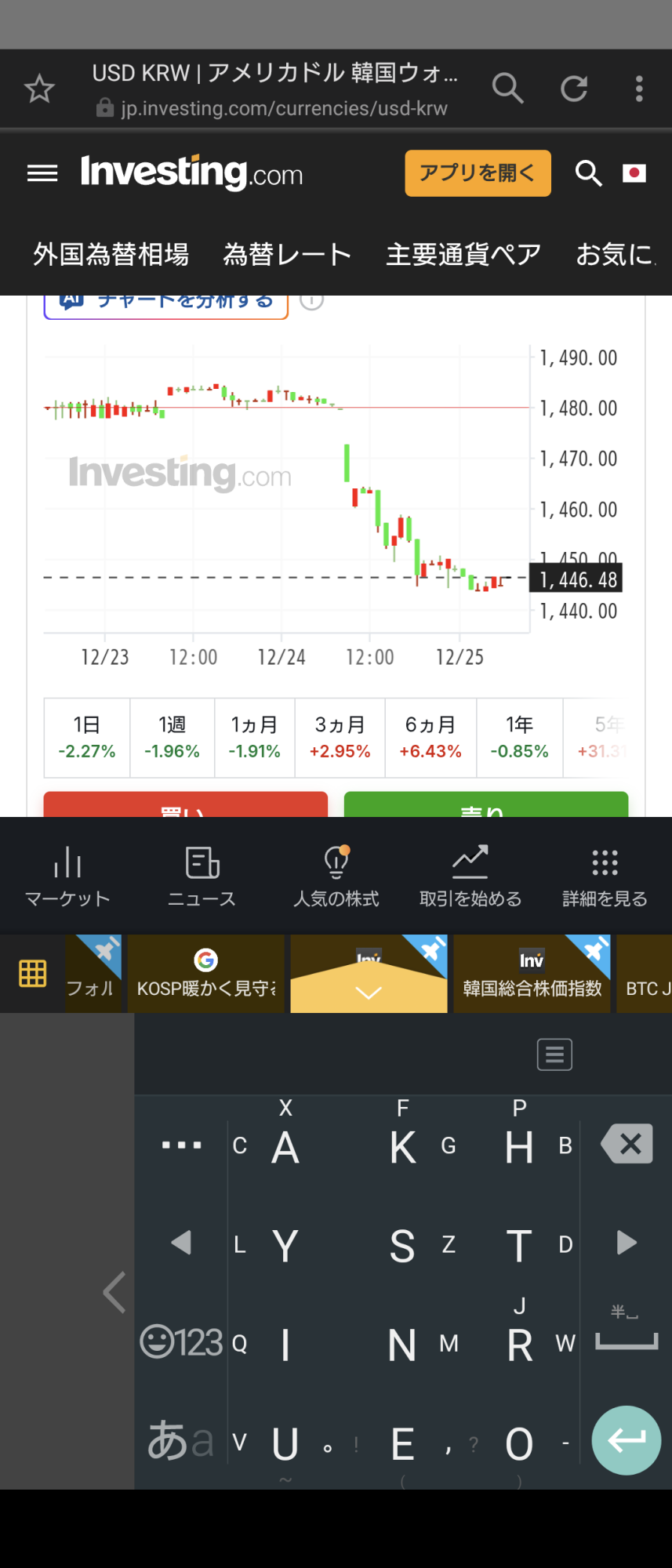Delete a character with the backspace key

(627, 1144)
